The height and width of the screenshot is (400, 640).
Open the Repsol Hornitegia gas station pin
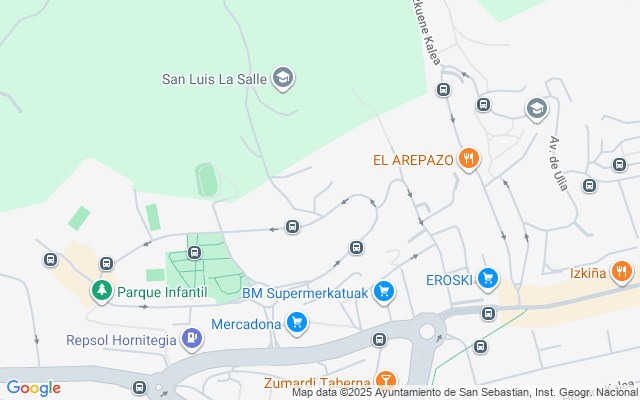[x=191, y=339]
